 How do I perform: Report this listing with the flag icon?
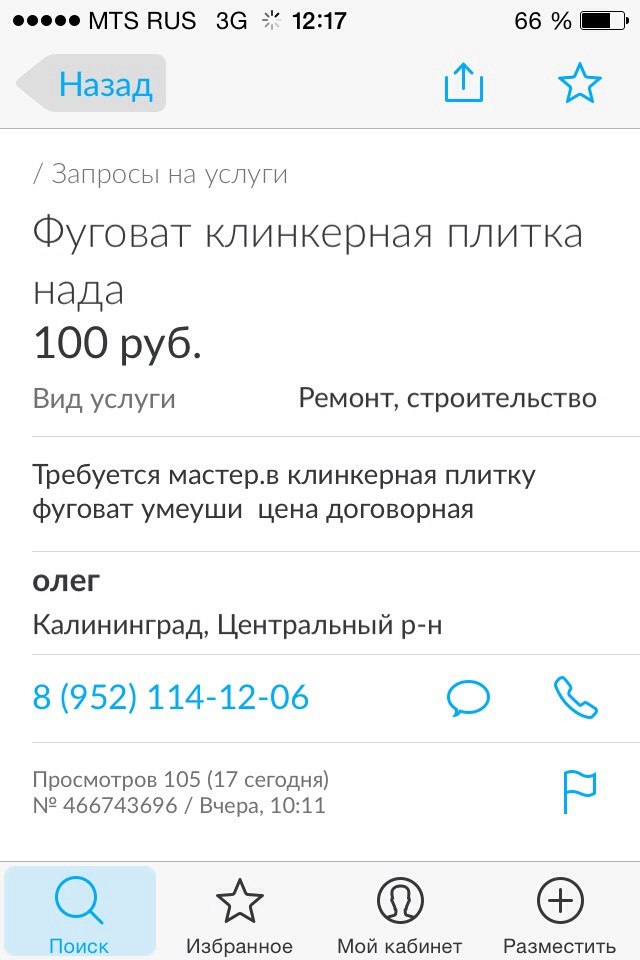point(579,793)
